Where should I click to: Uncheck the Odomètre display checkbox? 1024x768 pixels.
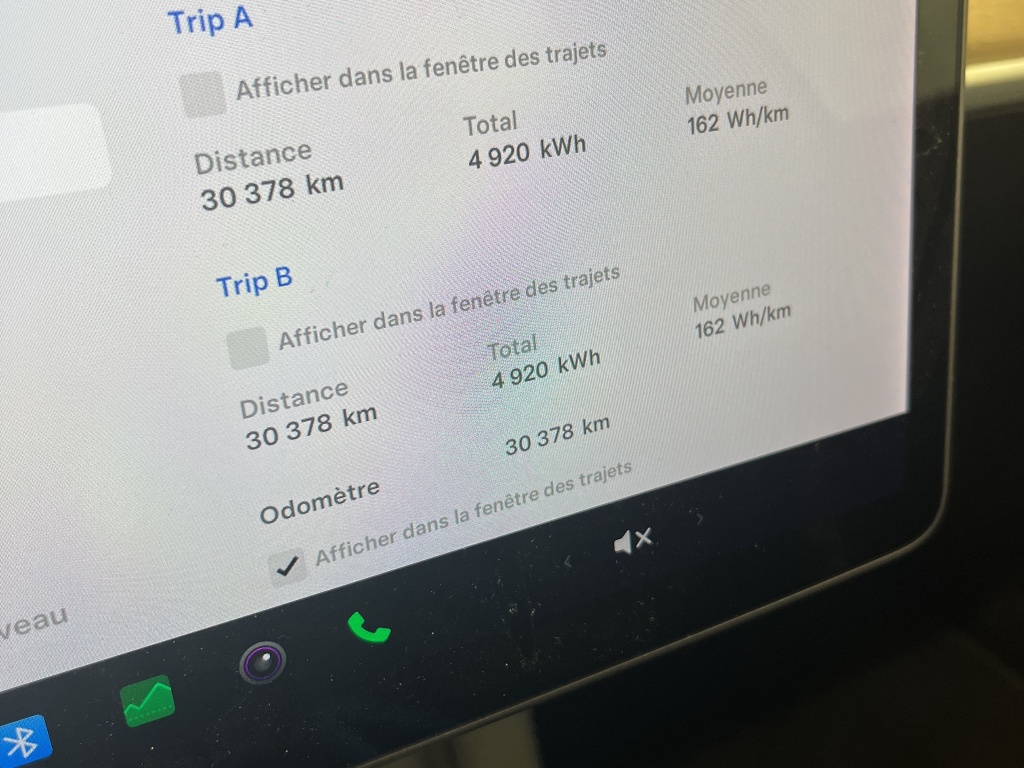(x=288, y=567)
